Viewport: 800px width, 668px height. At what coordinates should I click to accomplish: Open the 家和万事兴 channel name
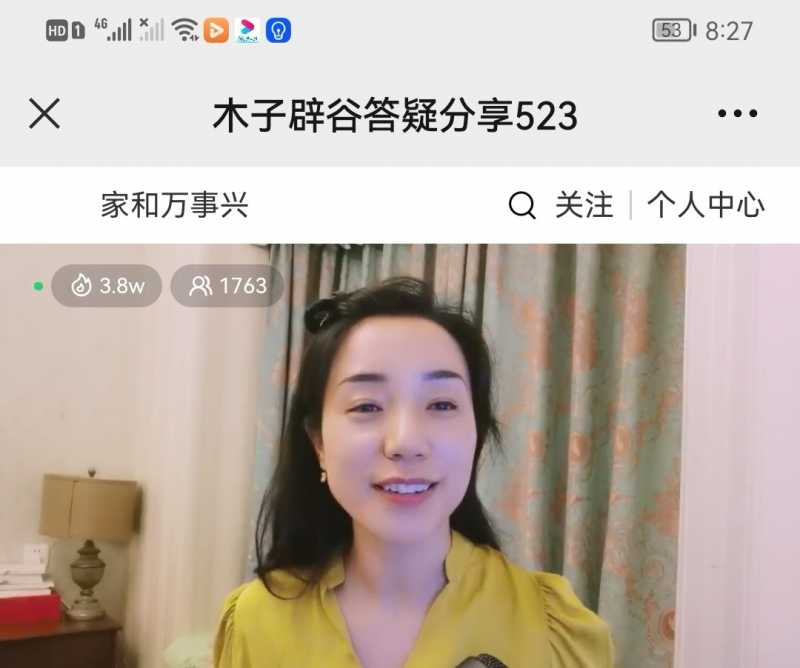pos(174,206)
